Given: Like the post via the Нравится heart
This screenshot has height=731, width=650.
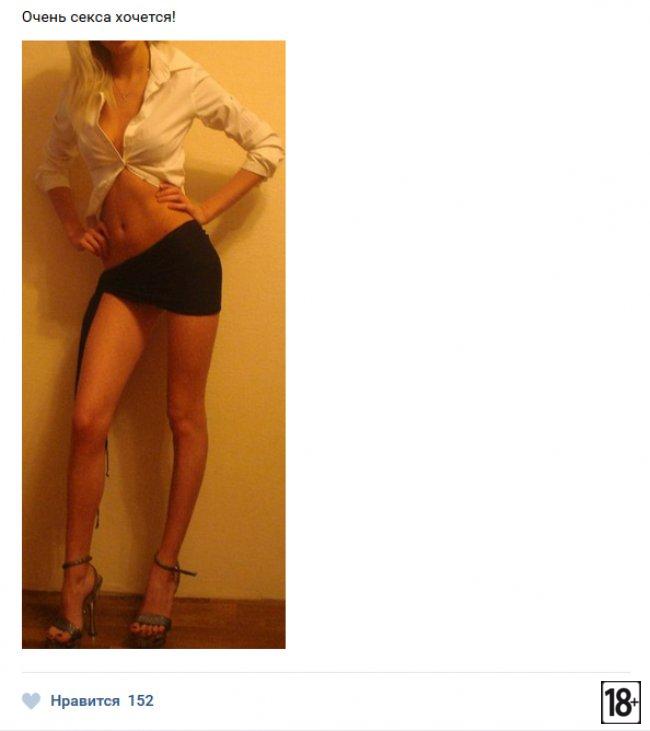Looking at the screenshot, I should (32, 701).
